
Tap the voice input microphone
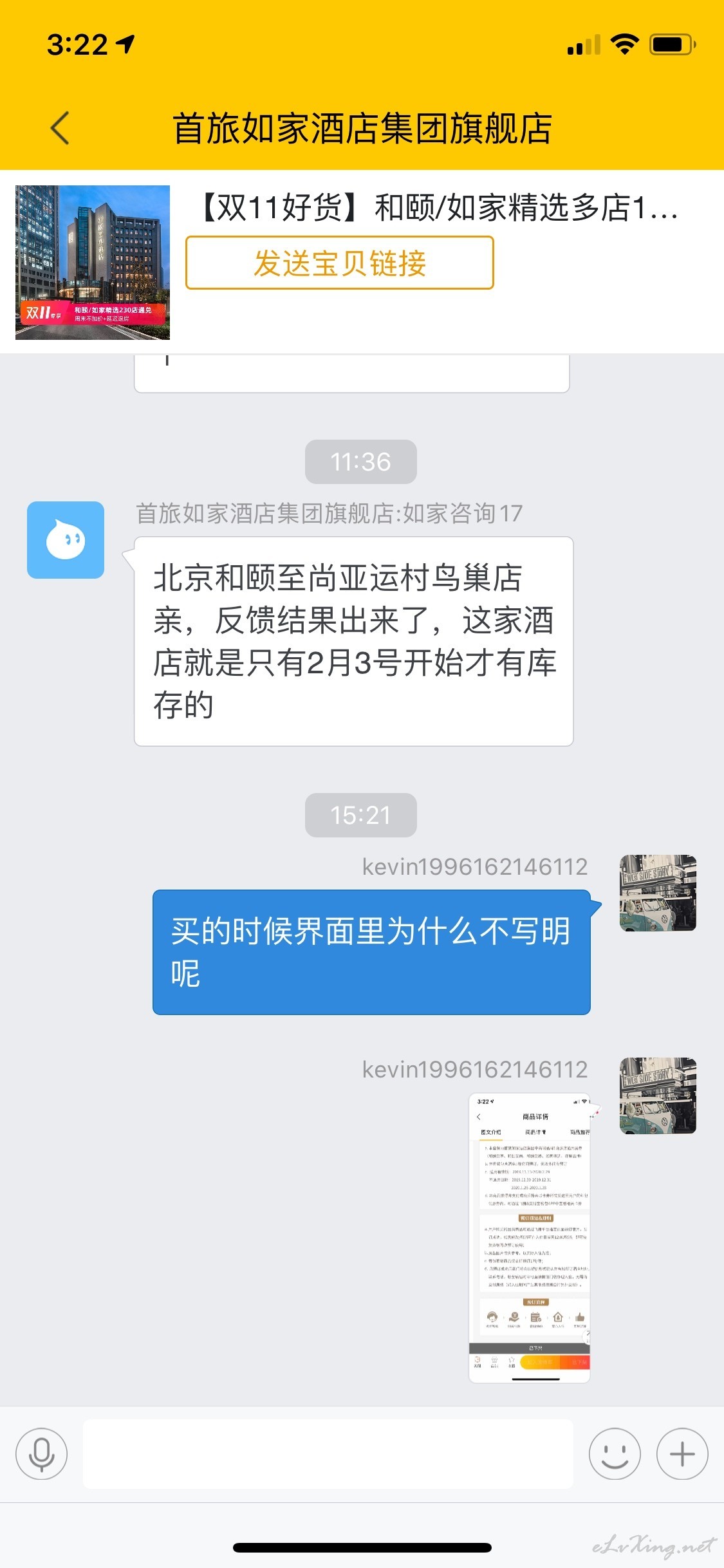click(x=42, y=1453)
